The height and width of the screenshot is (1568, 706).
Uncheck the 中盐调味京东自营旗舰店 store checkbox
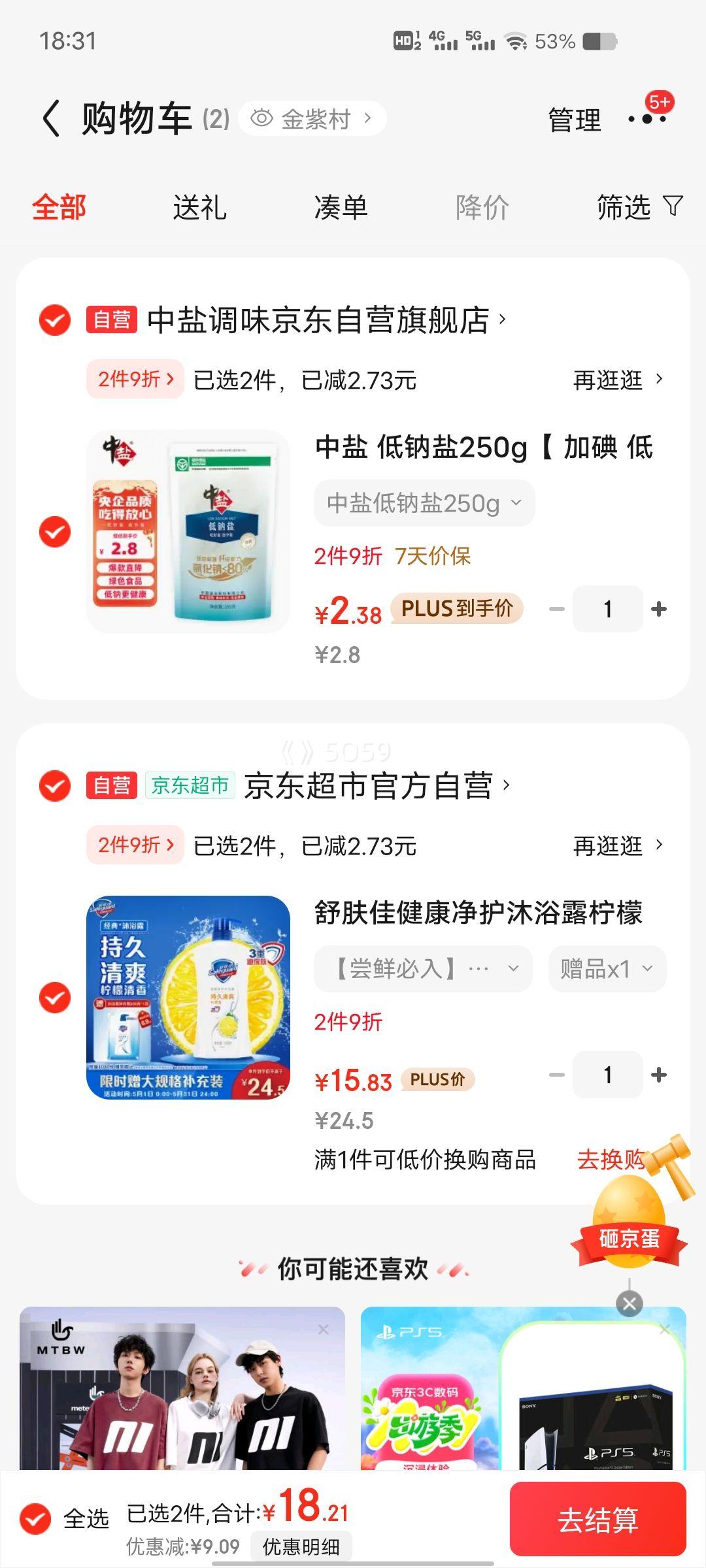(x=55, y=320)
